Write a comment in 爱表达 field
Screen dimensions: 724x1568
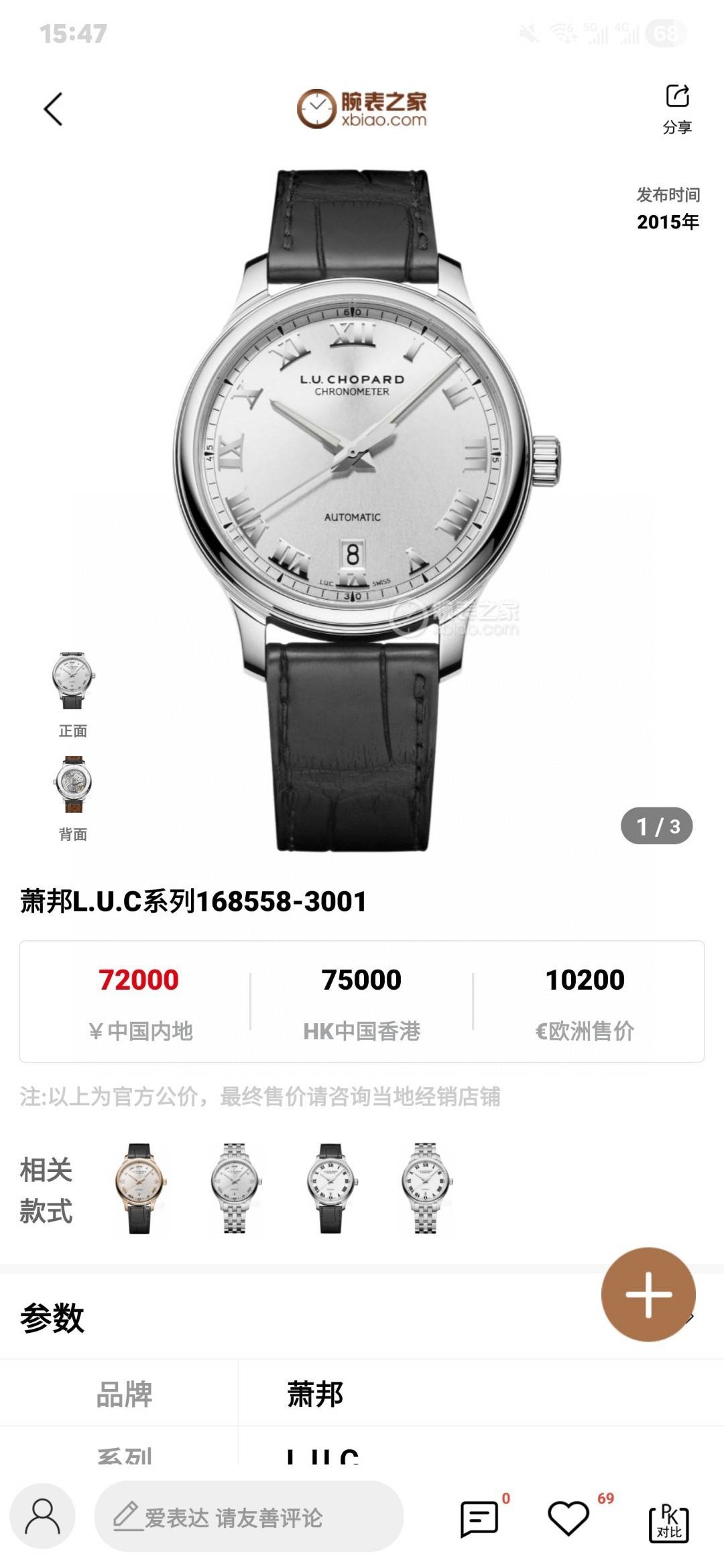248,1517
